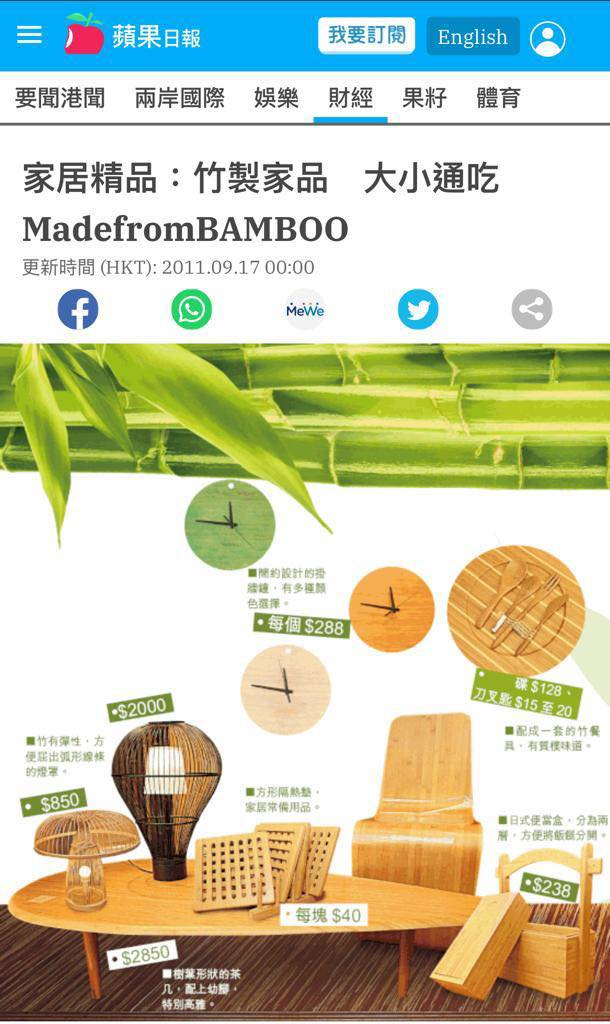Image resolution: width=610 pixels, height=1024 pixels.
Task: Switch to the English edition
Action: 472,37
